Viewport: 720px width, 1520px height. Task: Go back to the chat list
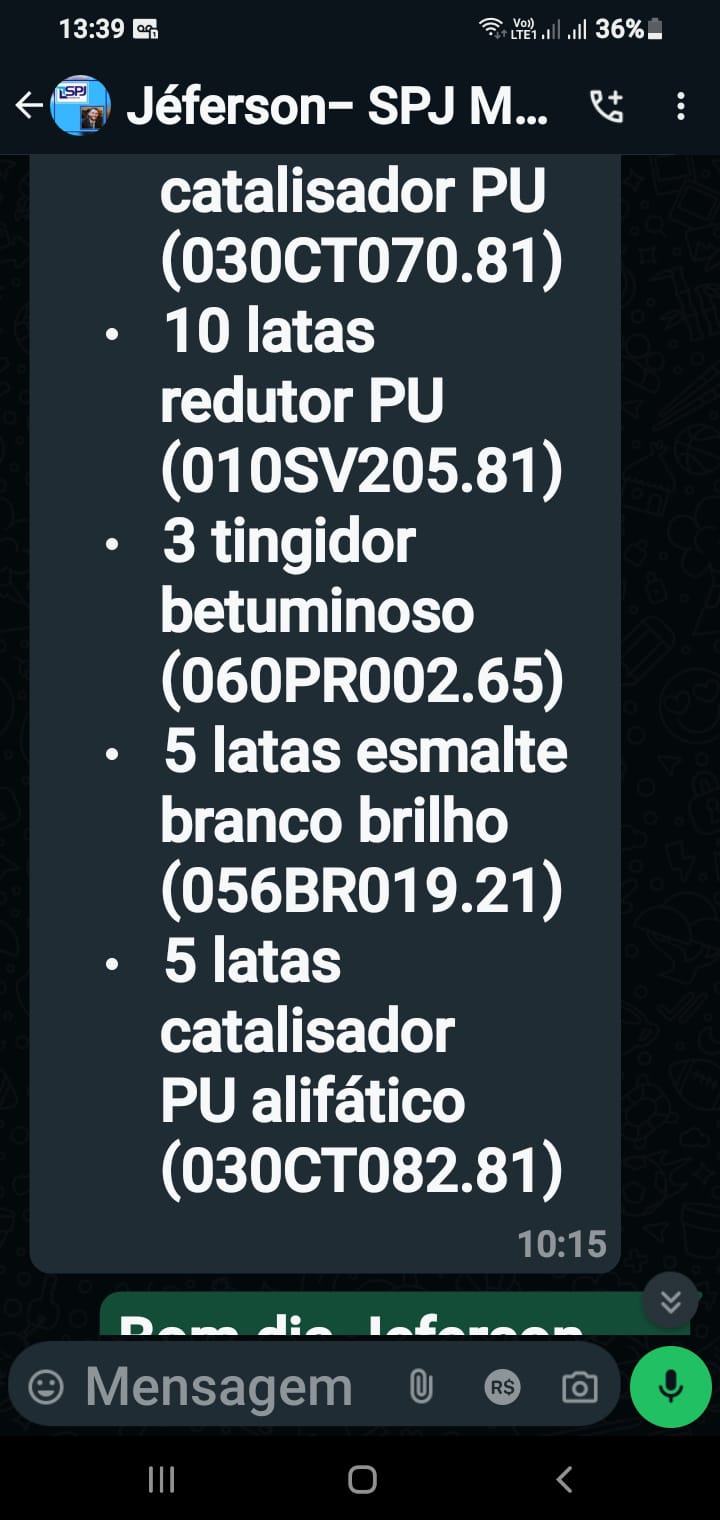point(29,105)
